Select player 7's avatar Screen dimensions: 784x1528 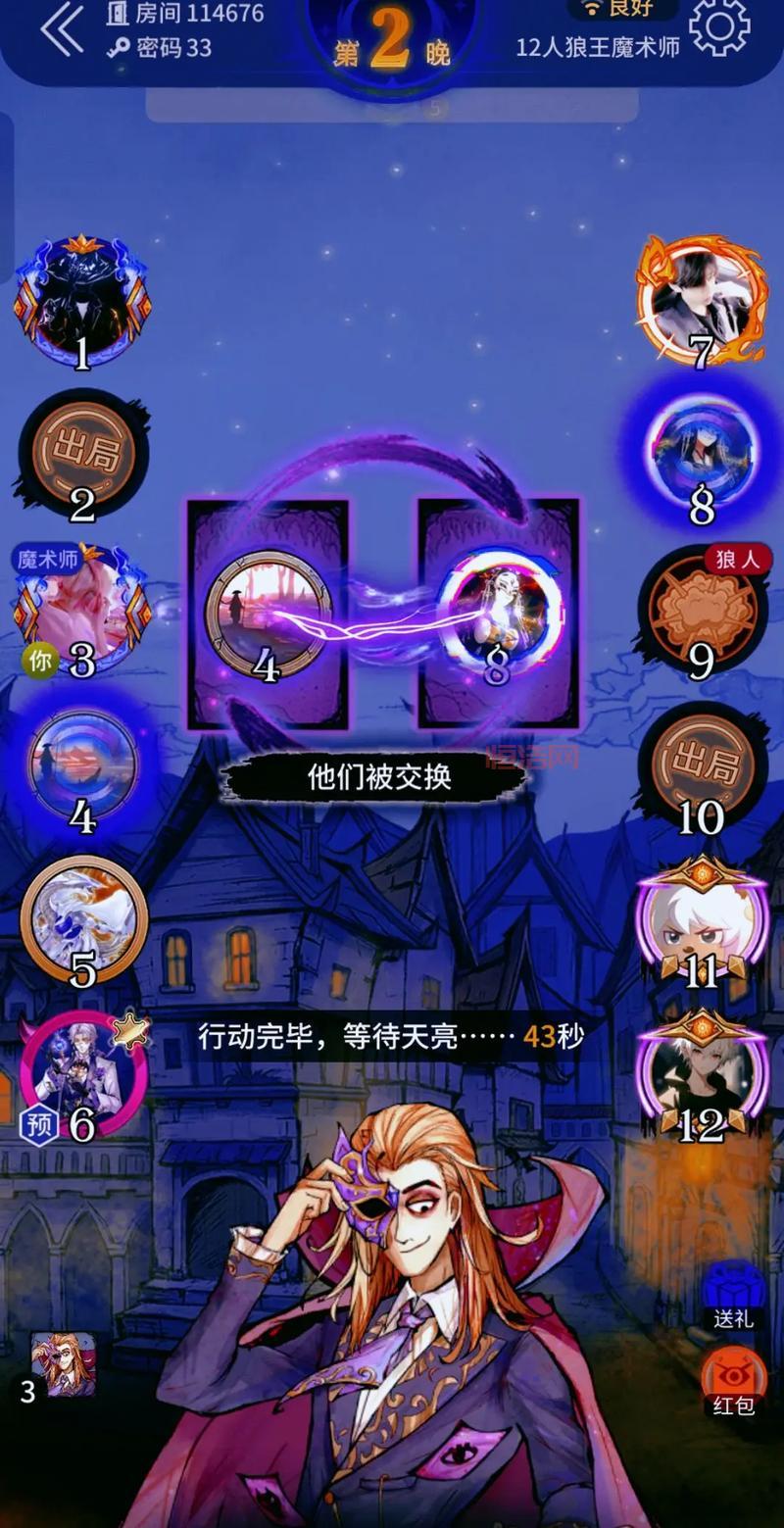pyautogui.click(x=701, y=297)
